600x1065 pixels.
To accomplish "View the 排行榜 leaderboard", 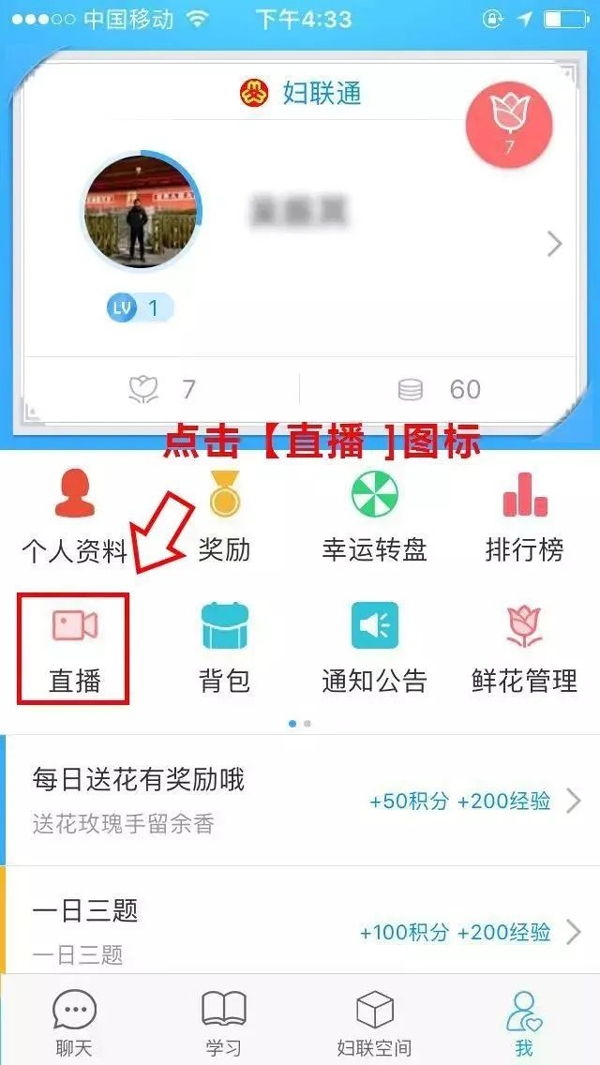I will (x=524, y=517).
